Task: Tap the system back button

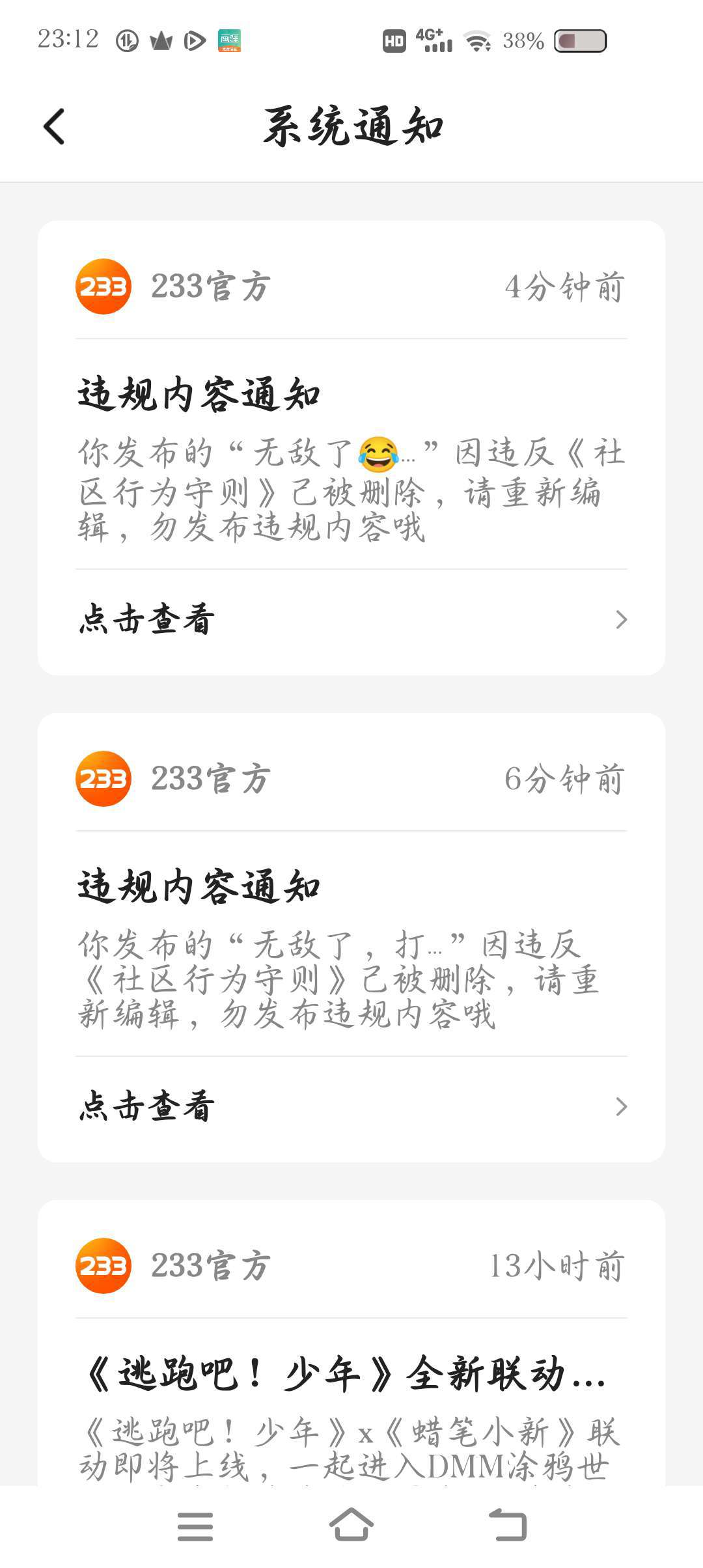Action: [508, 1525]
